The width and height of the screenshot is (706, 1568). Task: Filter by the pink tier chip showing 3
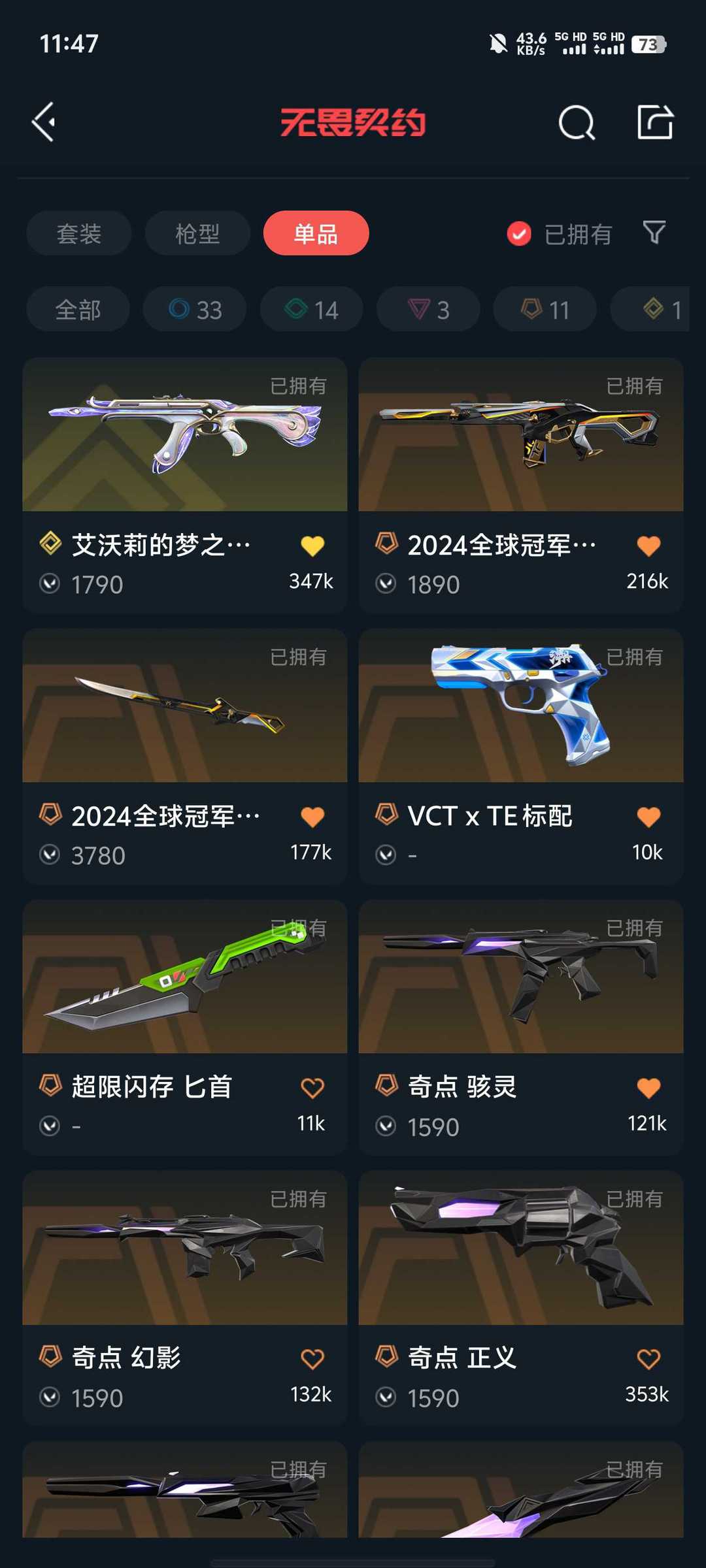point(428,309)
